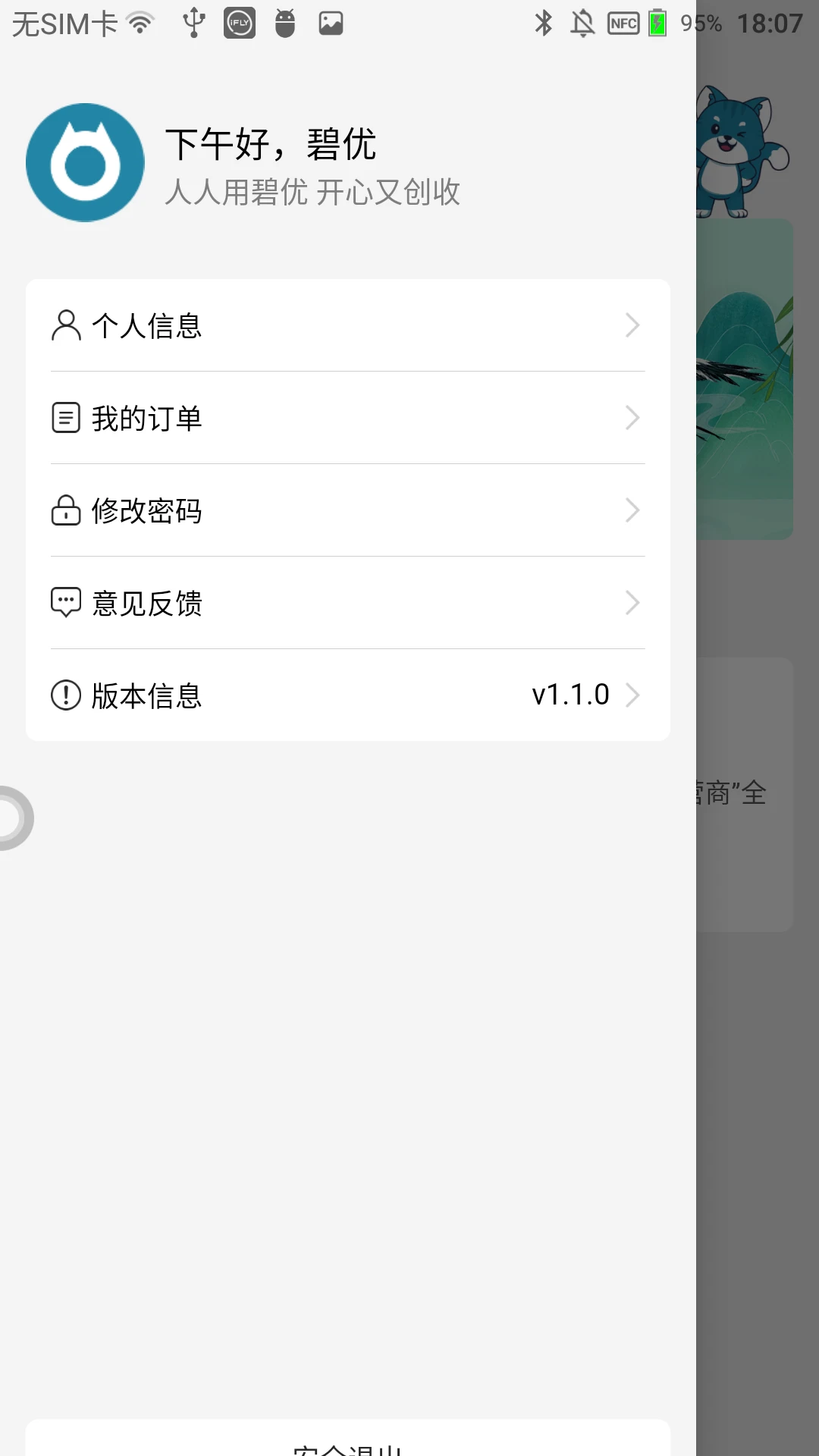Expand 个人信息 via its chevron arrow
The image size is (819, 1456).
pyautogui.click(x=632, y=325)
